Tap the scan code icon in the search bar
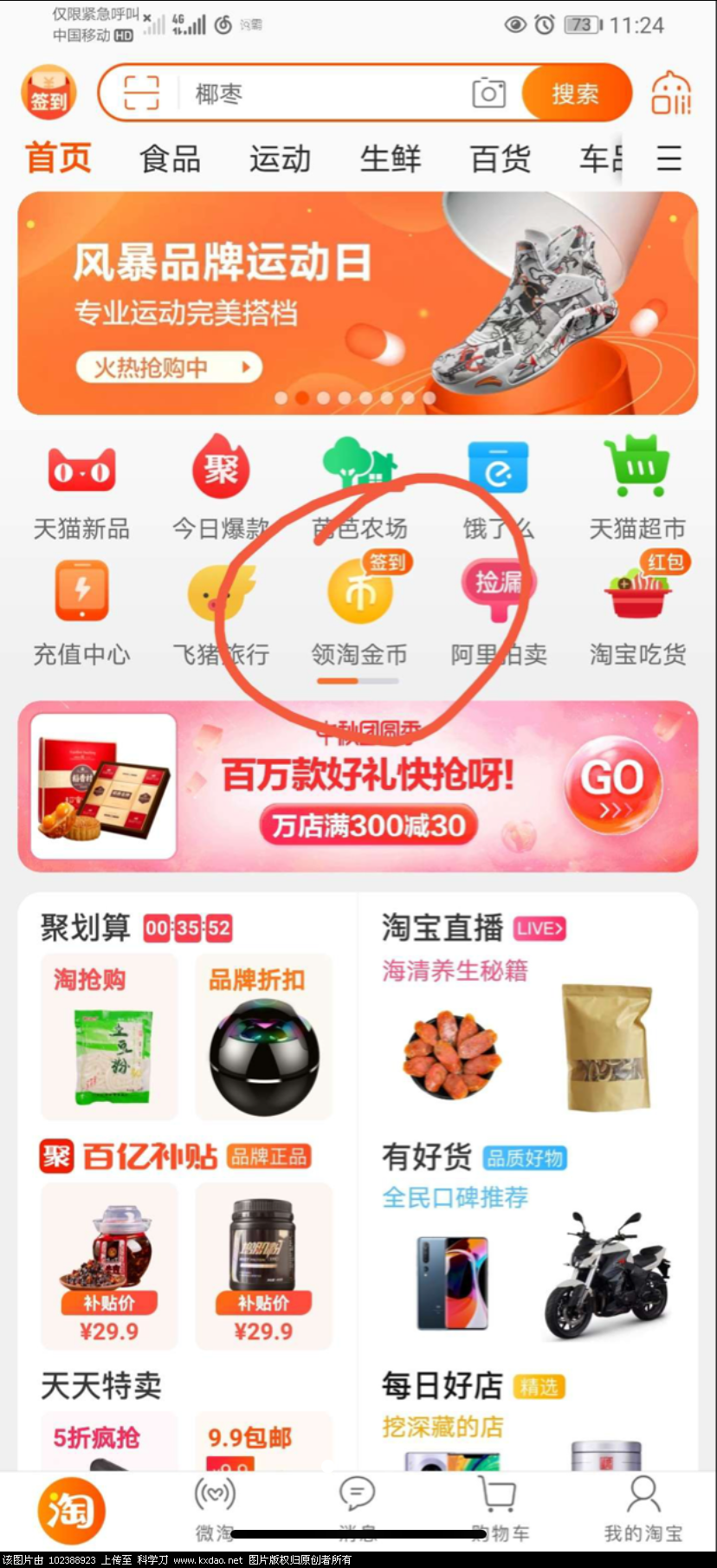This screenshot has height=1568, width=717. (141, 93)
